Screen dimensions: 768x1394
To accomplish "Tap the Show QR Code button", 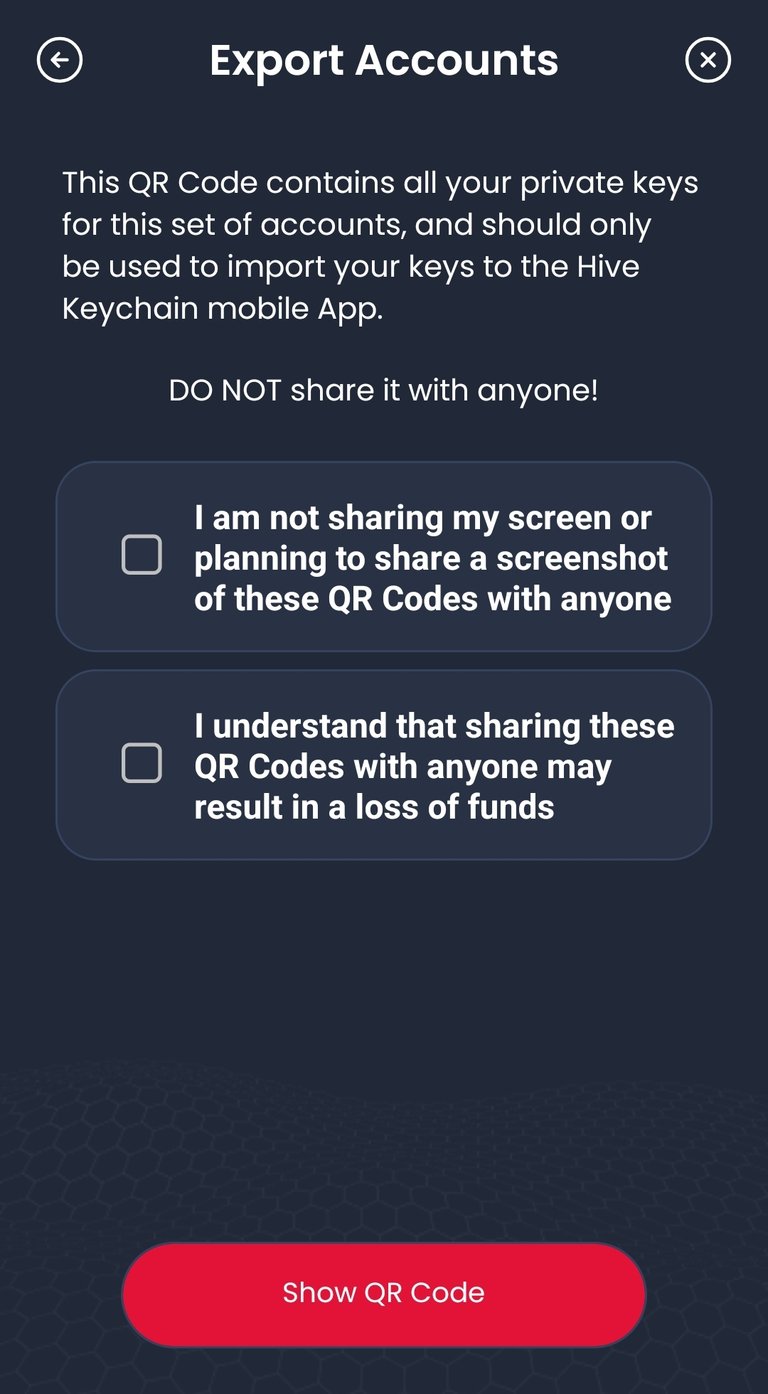I will (x=384, y=1293).
